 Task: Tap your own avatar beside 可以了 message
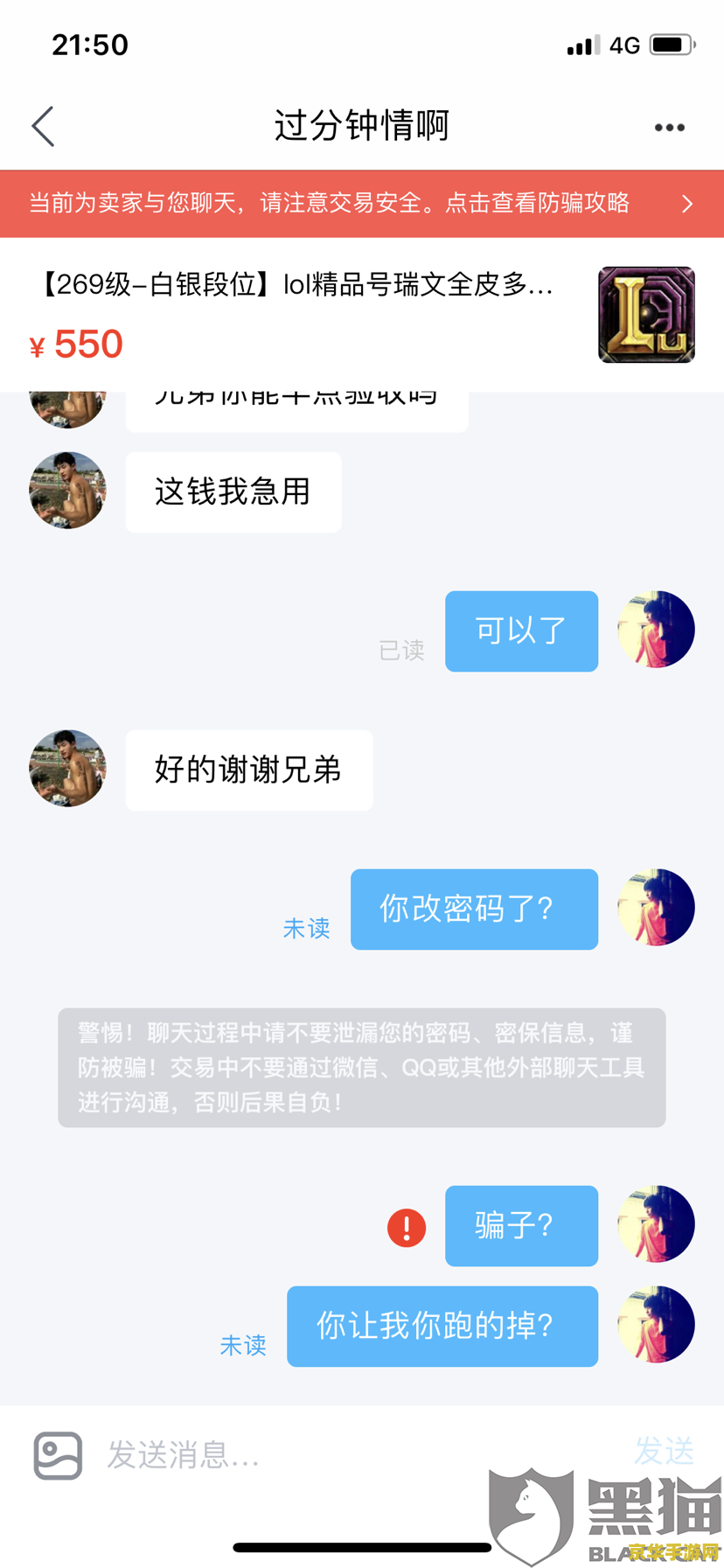656,630
